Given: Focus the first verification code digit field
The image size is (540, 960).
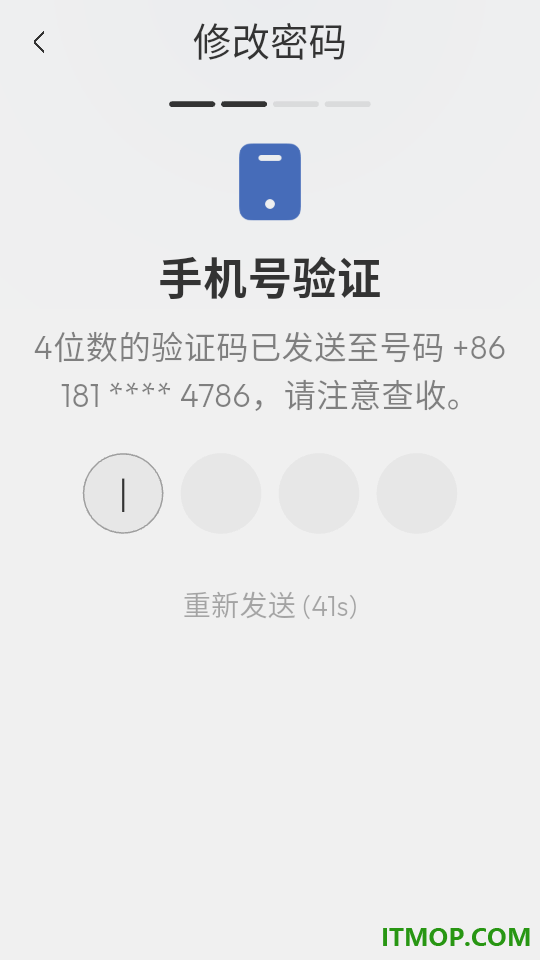Looking at the screenshot, I should tap(123, 493).
